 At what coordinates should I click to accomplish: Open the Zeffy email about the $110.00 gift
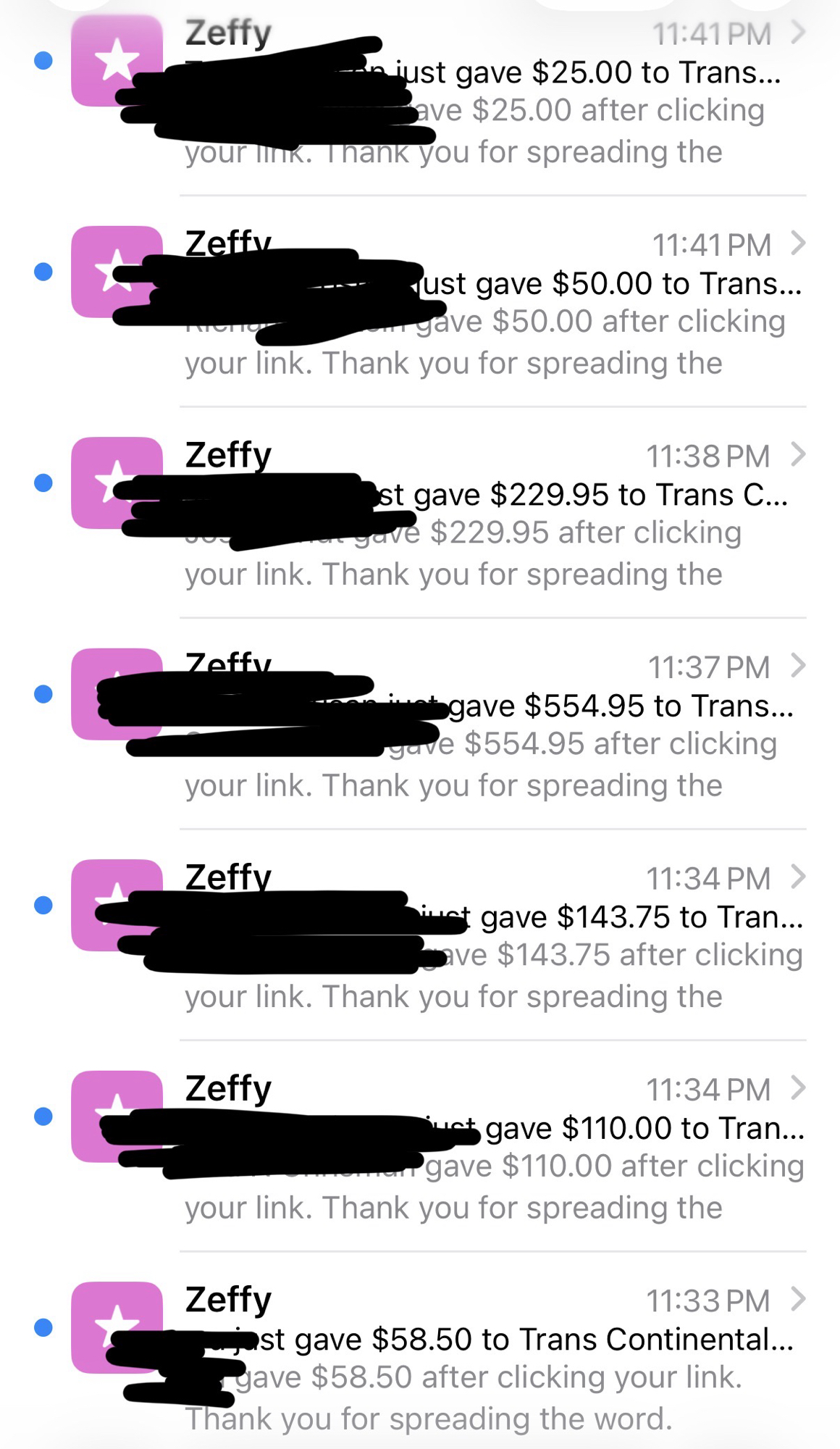point(492,1148)
